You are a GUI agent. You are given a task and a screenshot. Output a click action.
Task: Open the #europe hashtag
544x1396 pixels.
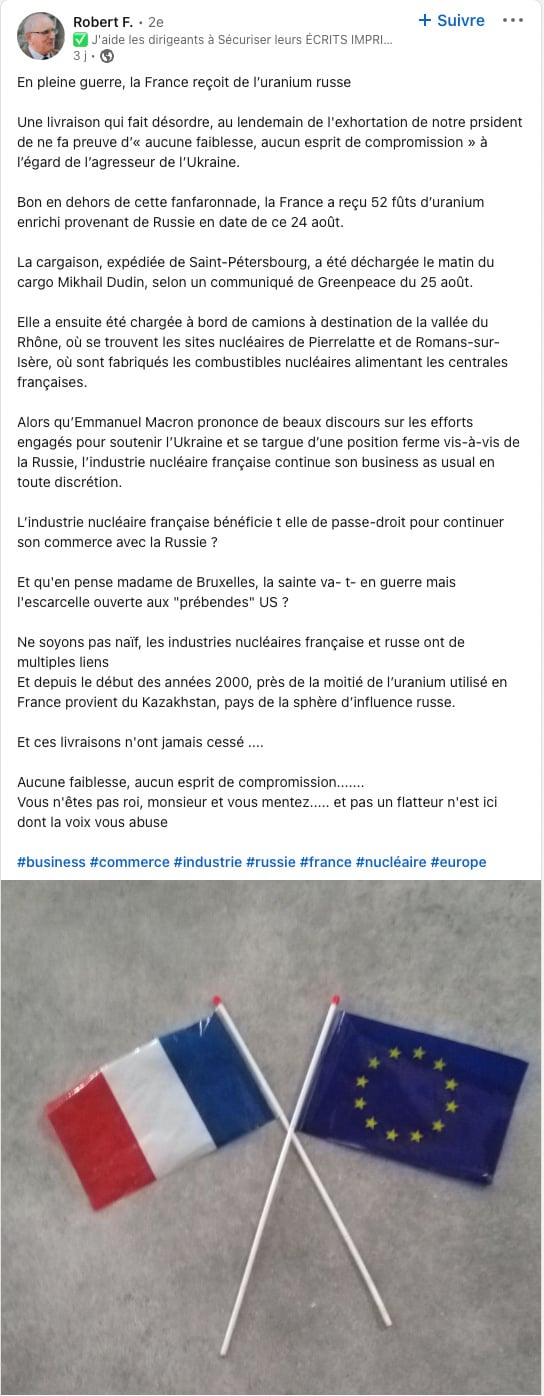coord(458,861)
